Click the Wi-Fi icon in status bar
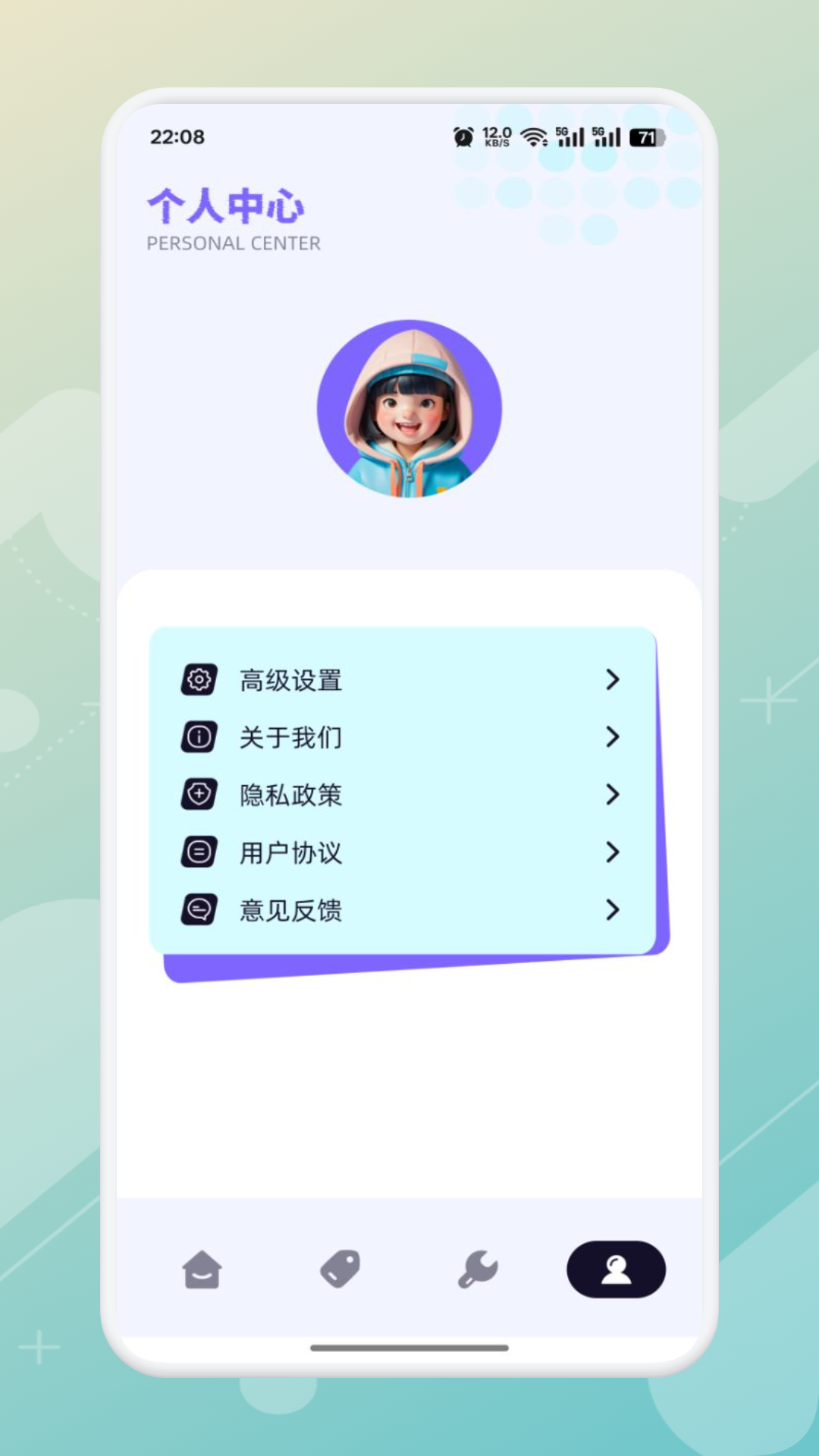819x1456 pixels. 533,137
